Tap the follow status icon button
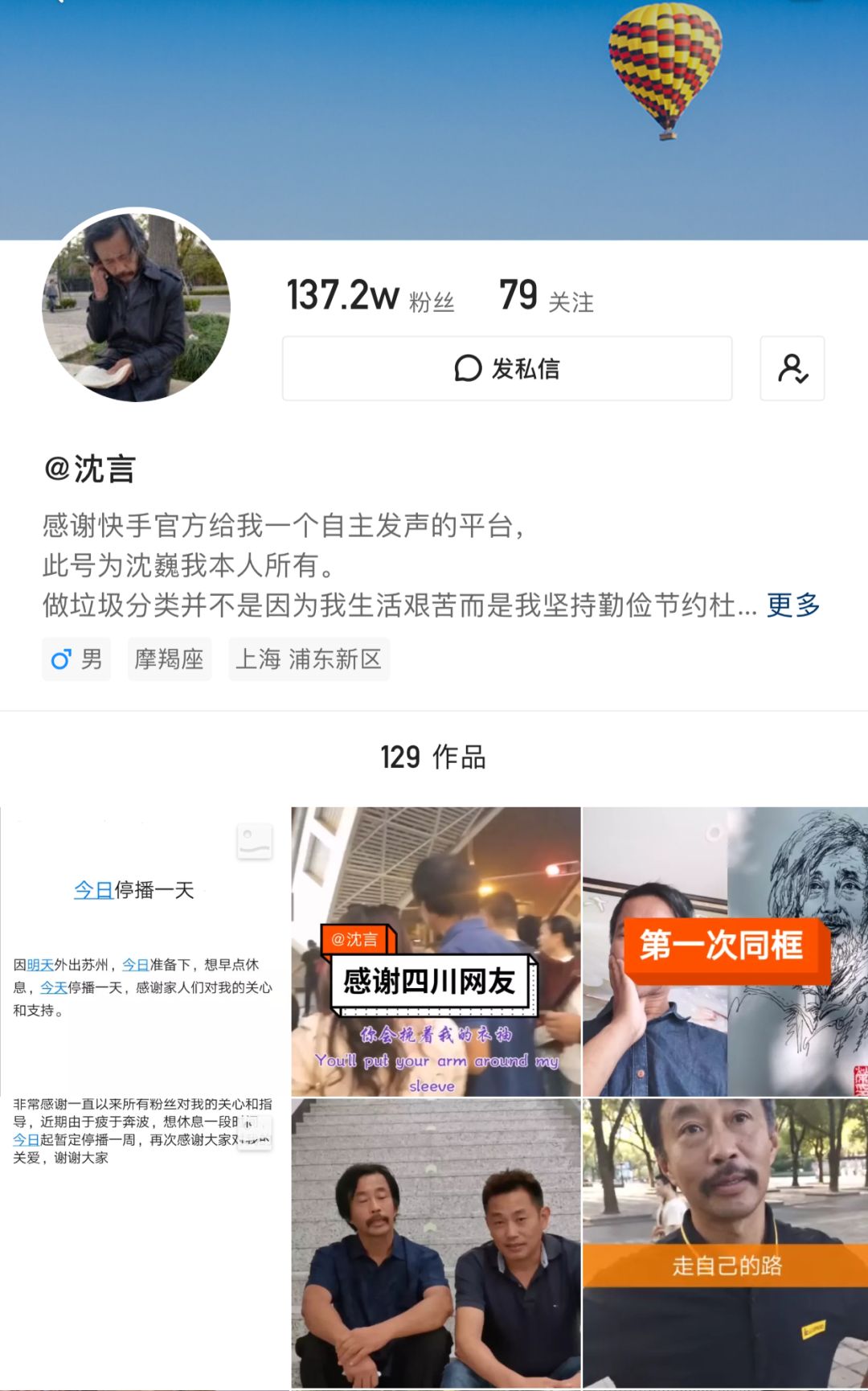 pyautogui.click(x=792, y=368)
